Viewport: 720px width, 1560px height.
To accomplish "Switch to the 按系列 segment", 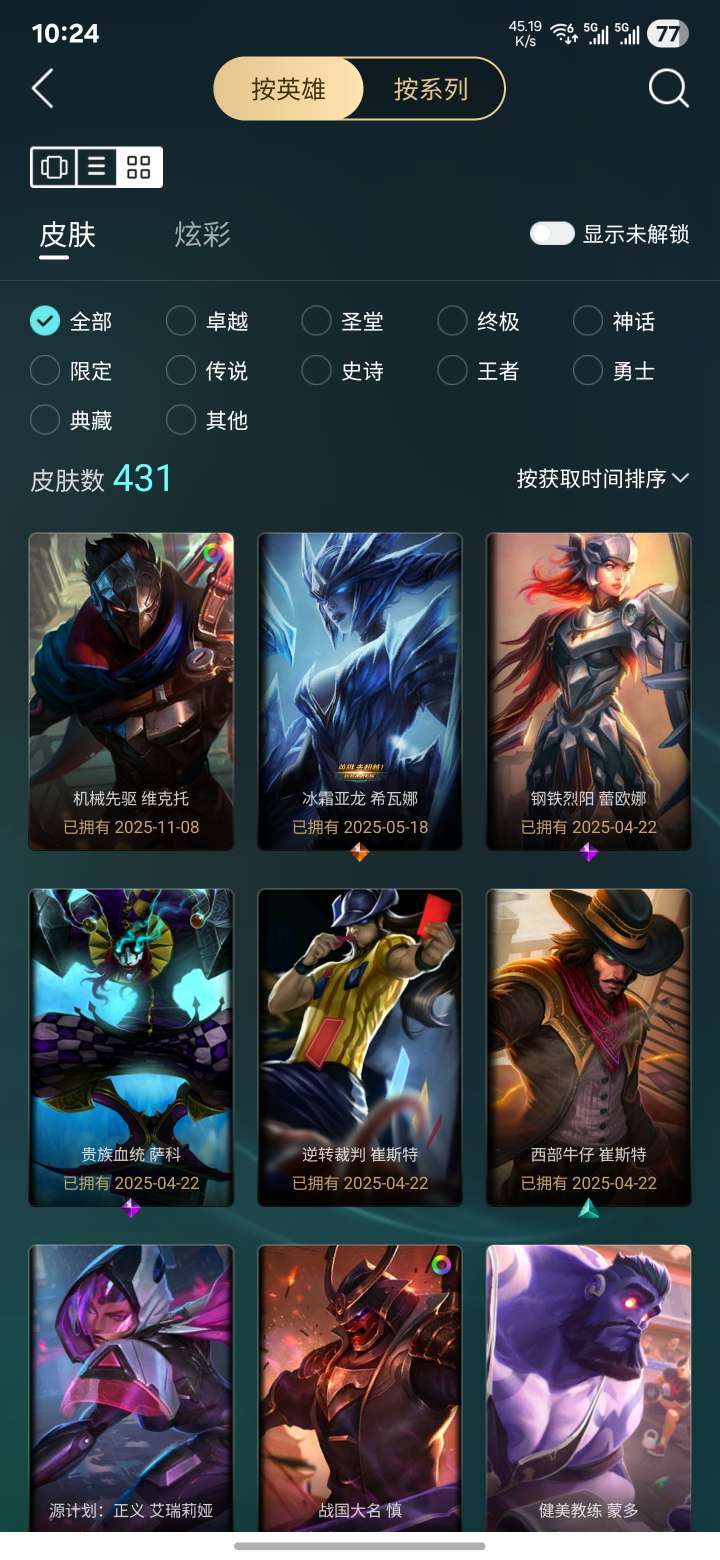I will click(x=431, y=89).
